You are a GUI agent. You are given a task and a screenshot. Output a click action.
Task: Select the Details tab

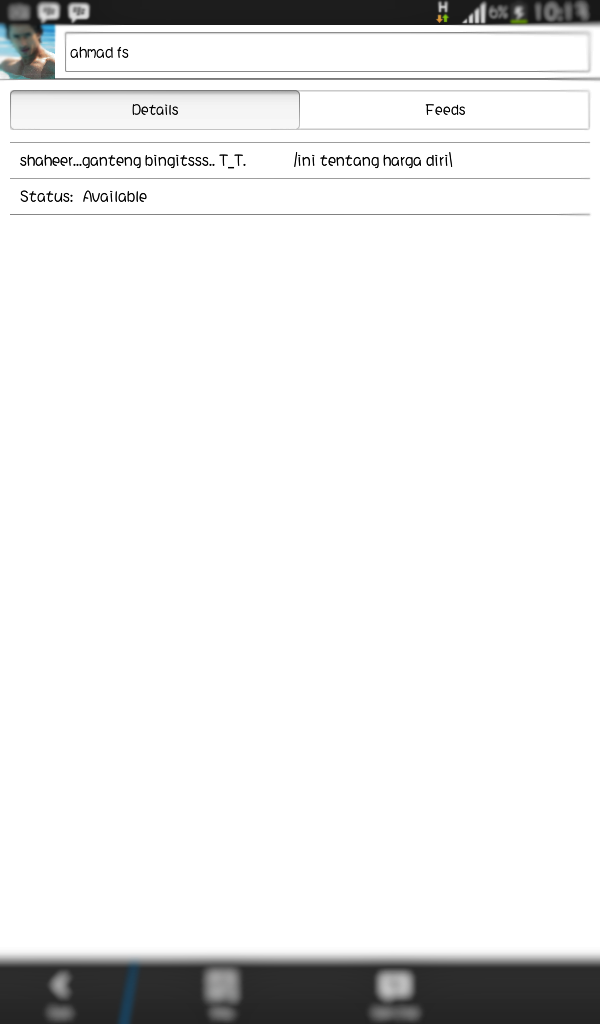tap(155, 110)
